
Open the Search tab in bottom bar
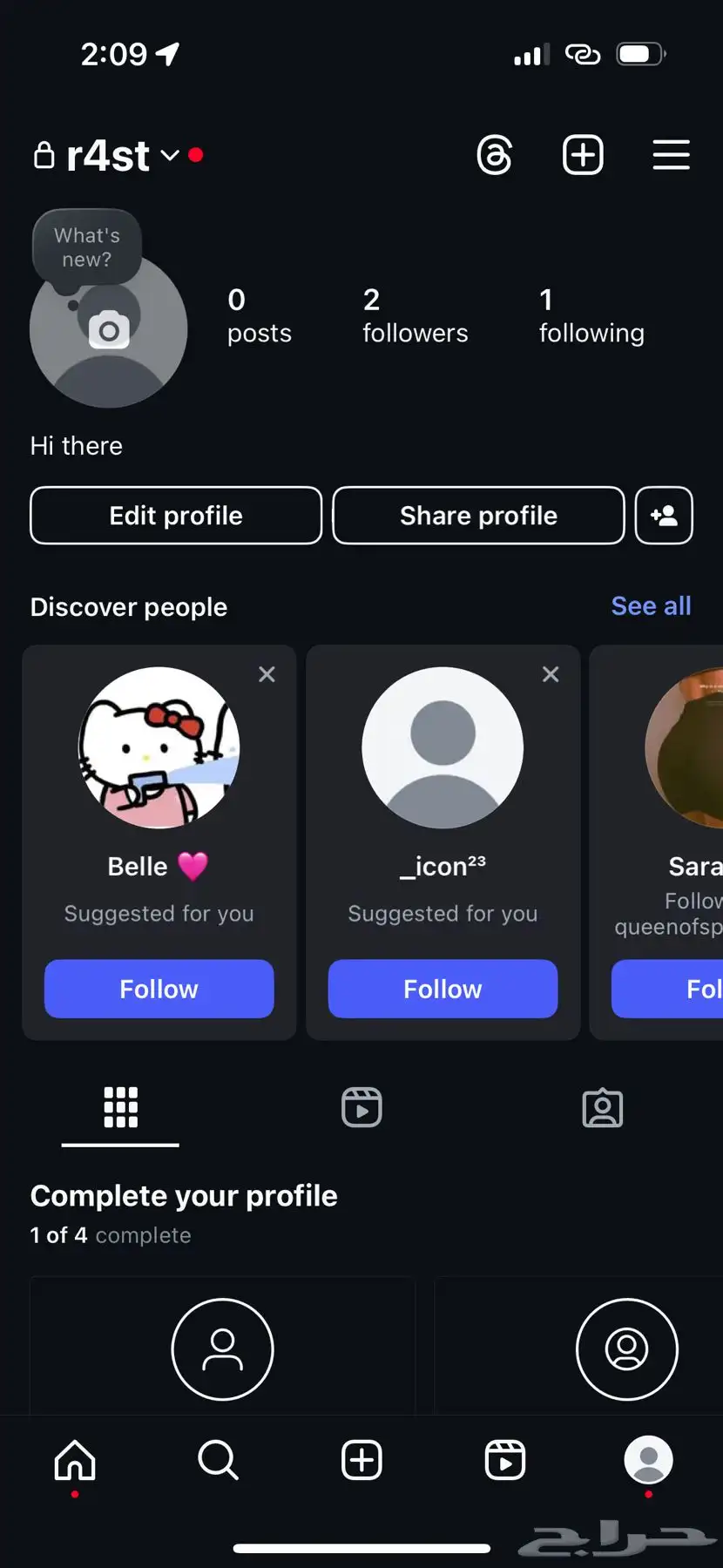click(218, 1460)
